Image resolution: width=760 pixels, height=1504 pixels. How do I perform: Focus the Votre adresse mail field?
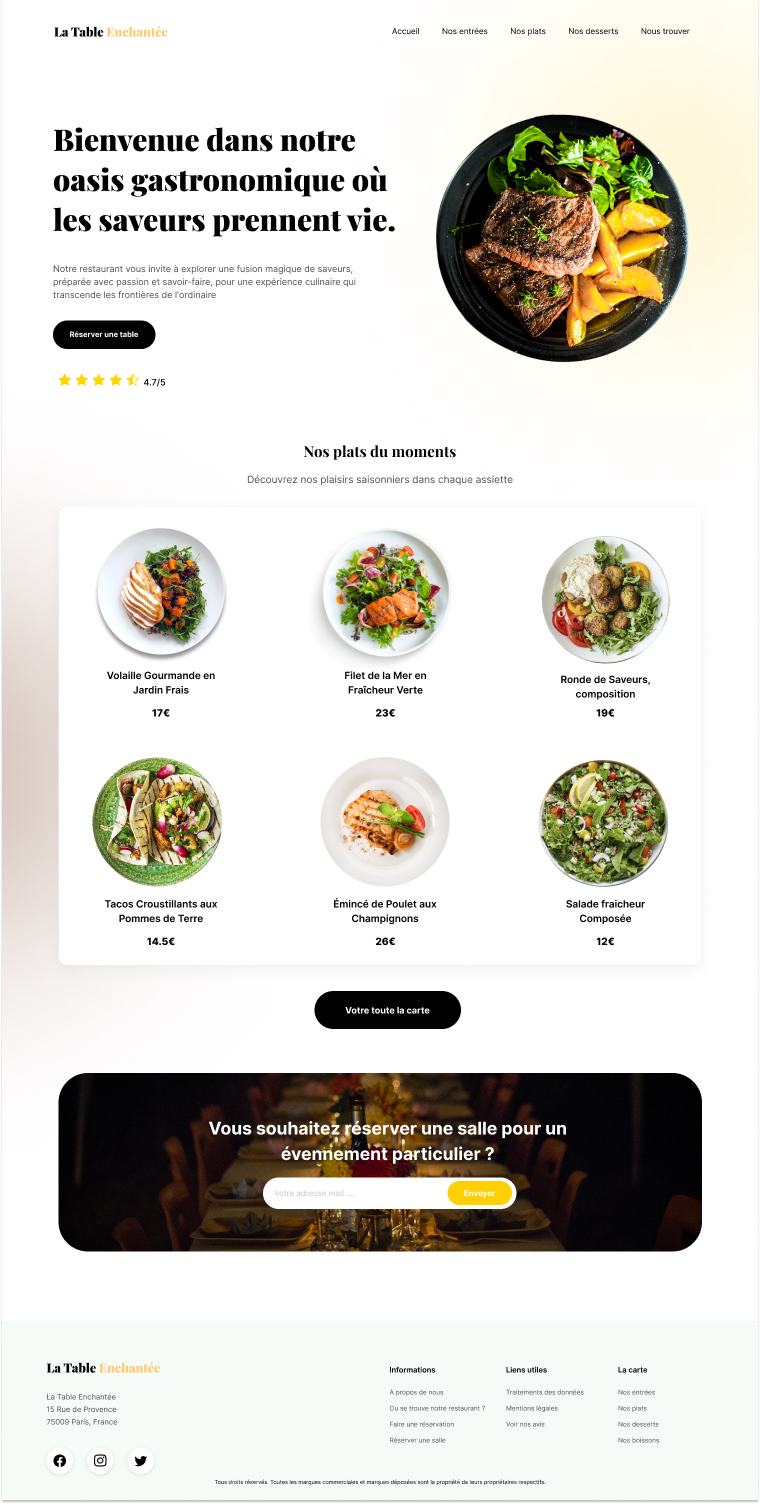pyautogui.click(x=355, y=1193)
